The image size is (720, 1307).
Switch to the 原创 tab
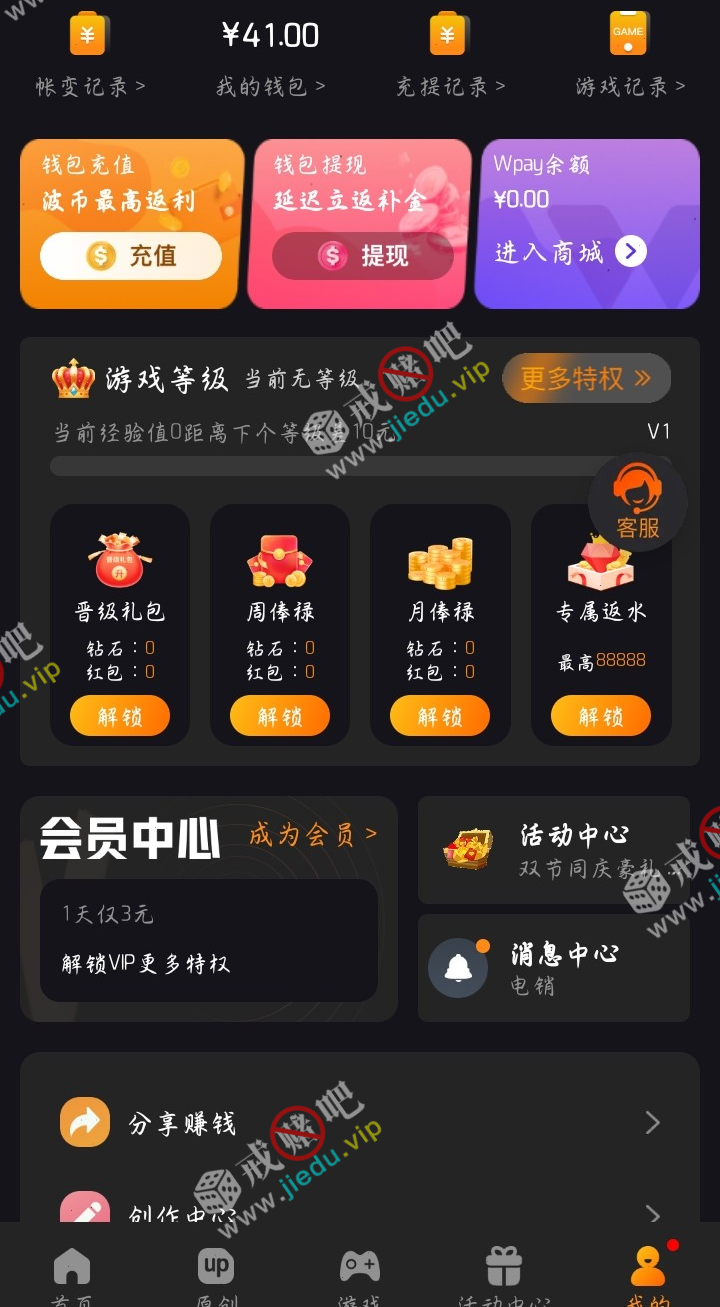(x=216, y=1275)
